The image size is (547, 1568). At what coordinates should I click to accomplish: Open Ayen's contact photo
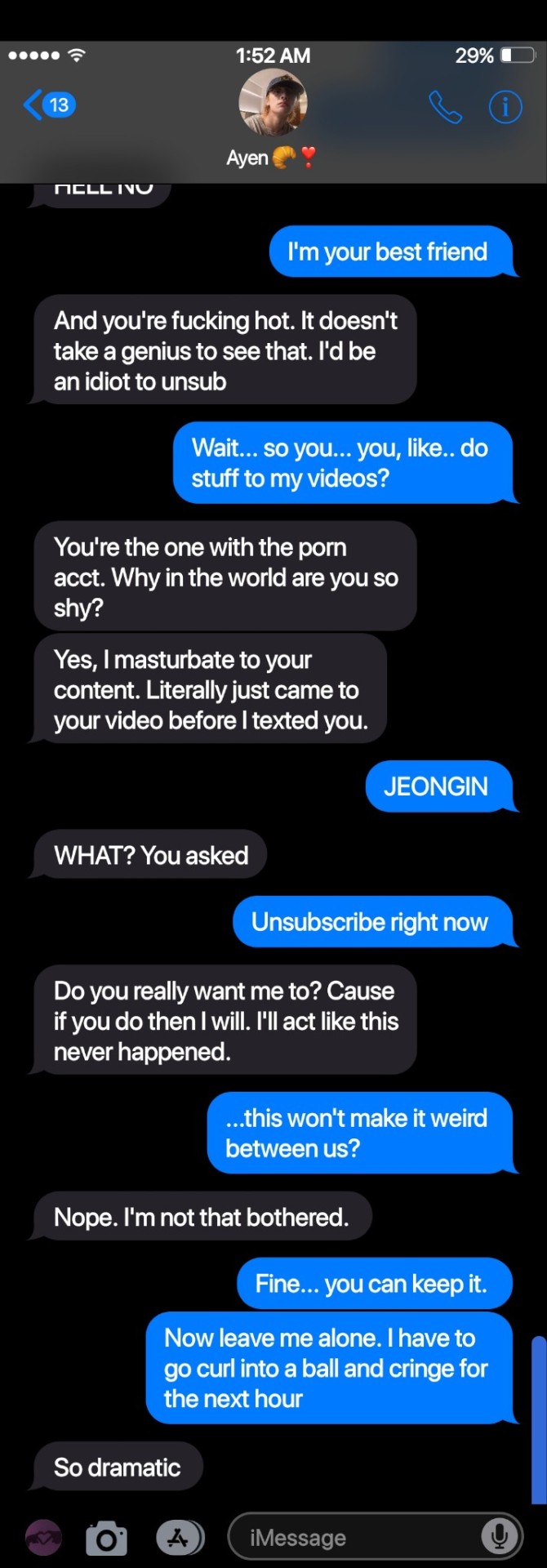pyautogui.click(x=273, y=103)
